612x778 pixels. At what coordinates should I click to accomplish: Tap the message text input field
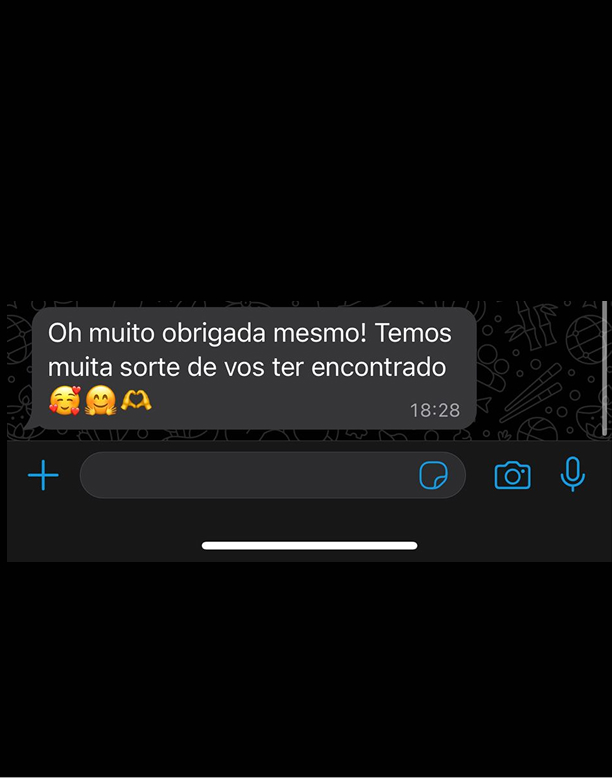[245, 475]
